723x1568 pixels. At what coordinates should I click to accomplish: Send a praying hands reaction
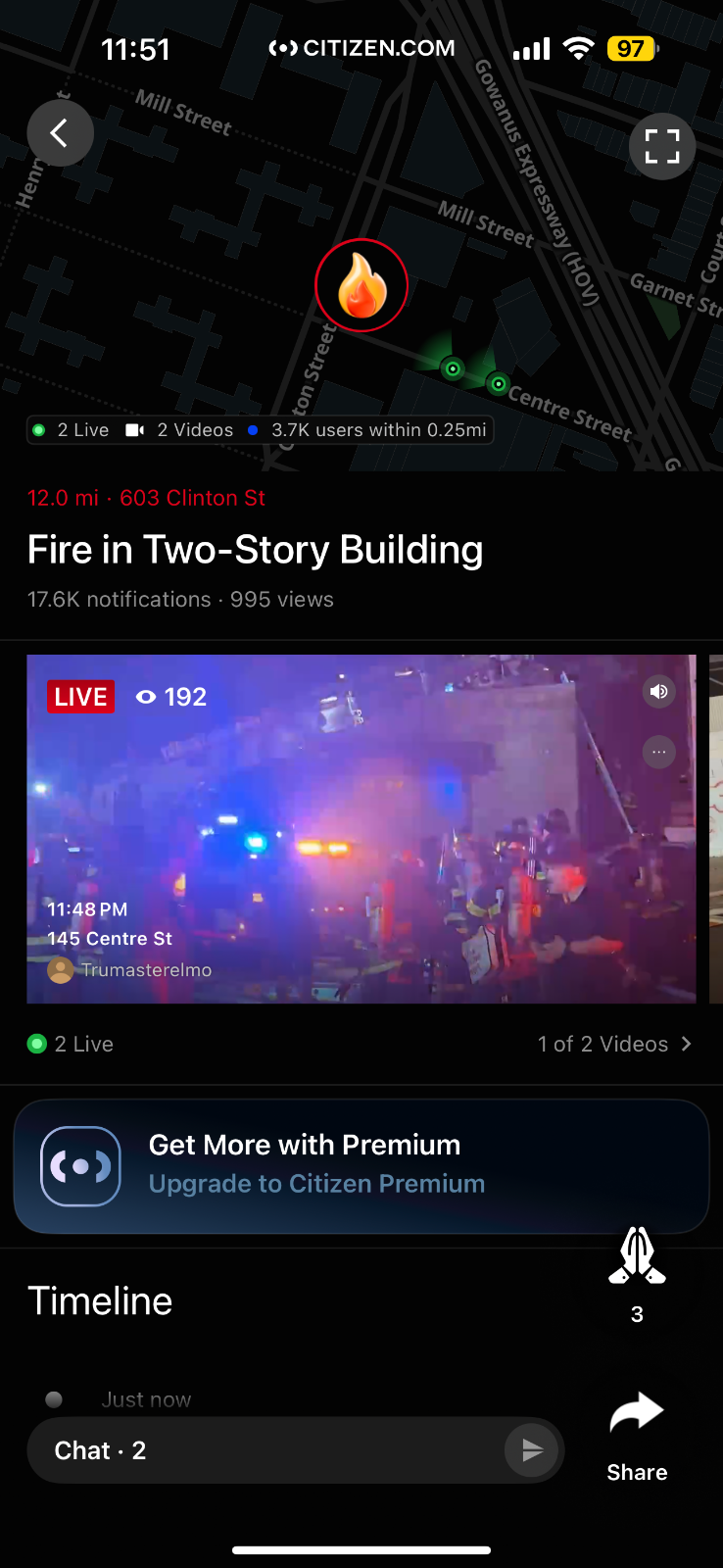(x=637, y=1257)
